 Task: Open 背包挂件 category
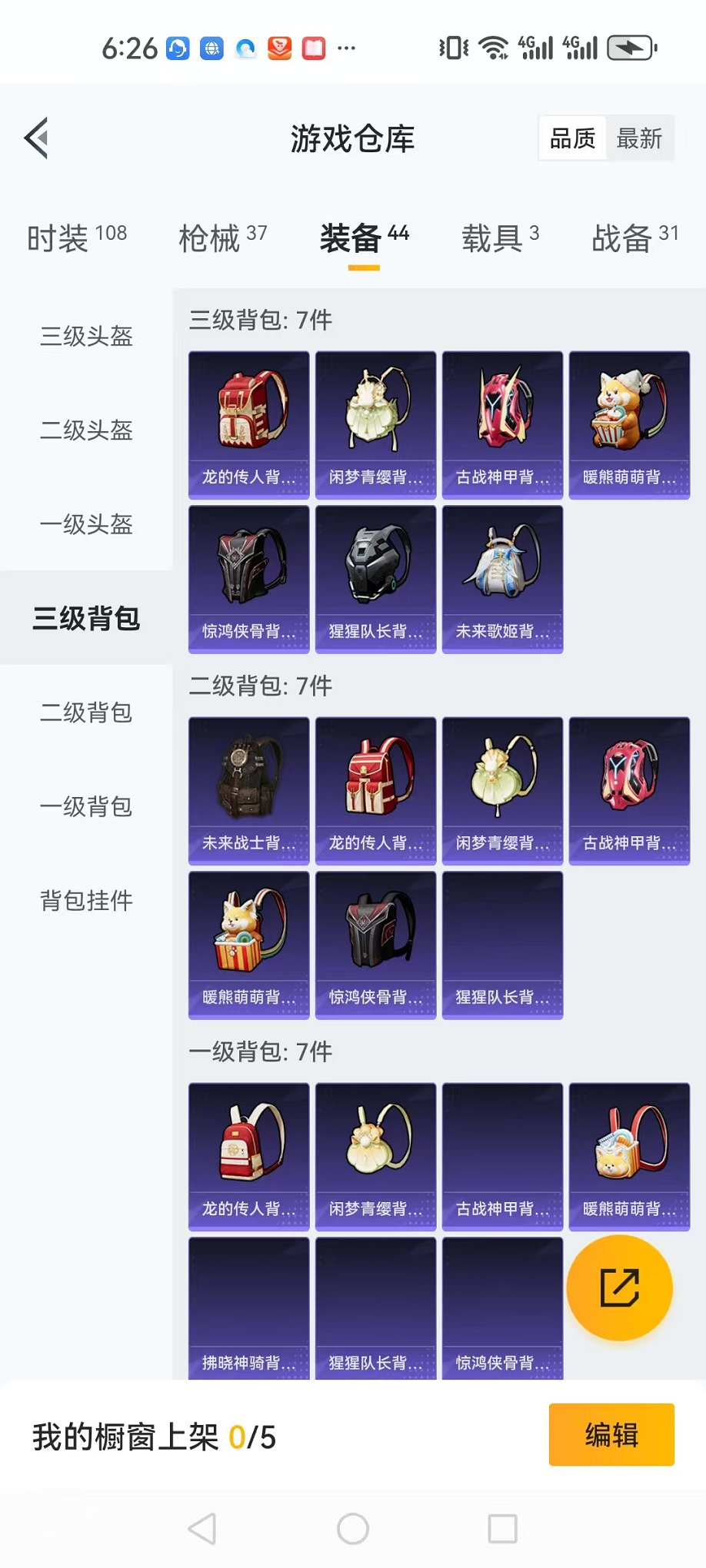click(86, 900)
